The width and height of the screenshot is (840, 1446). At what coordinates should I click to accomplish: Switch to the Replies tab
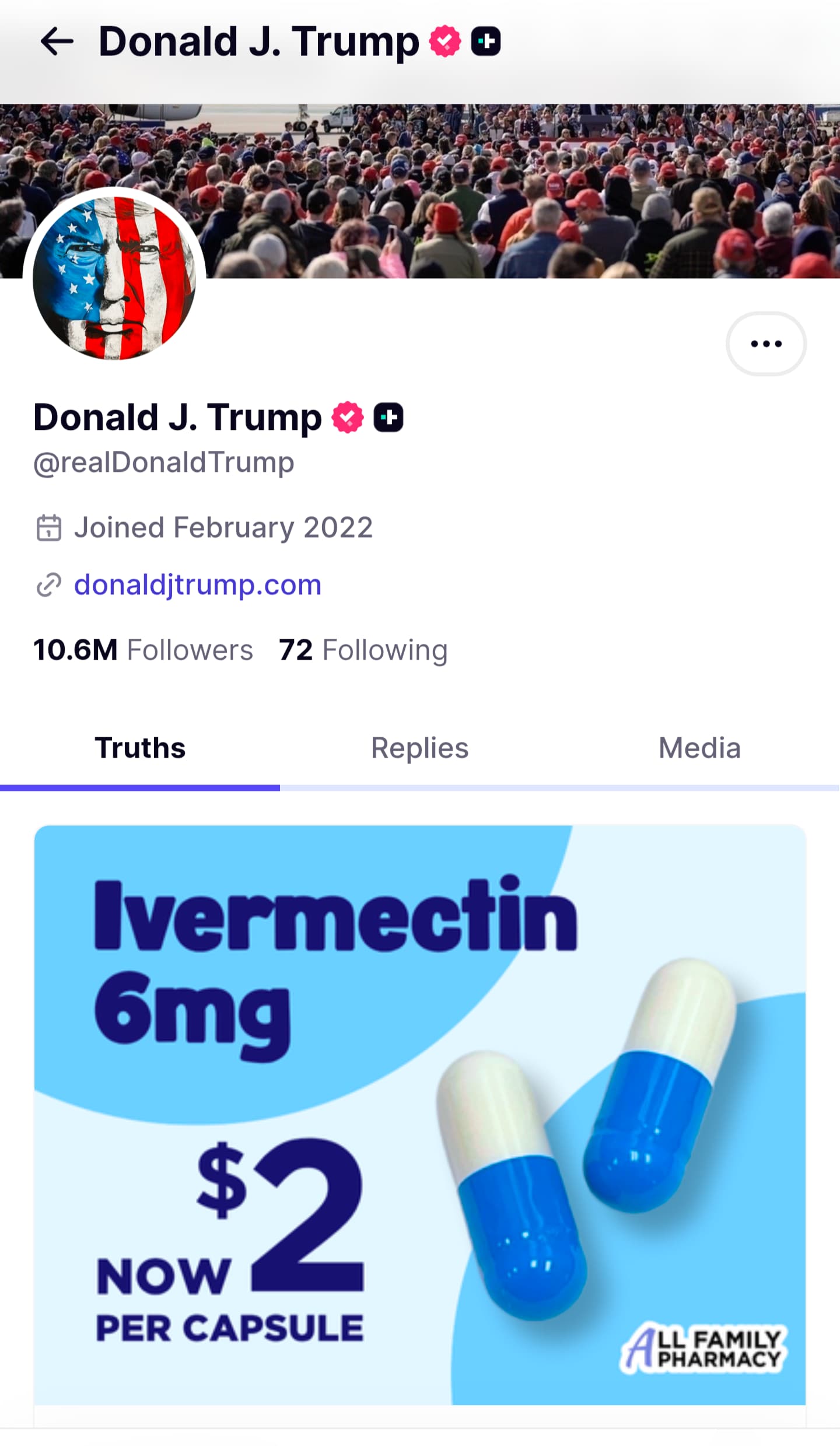[420, 748]
